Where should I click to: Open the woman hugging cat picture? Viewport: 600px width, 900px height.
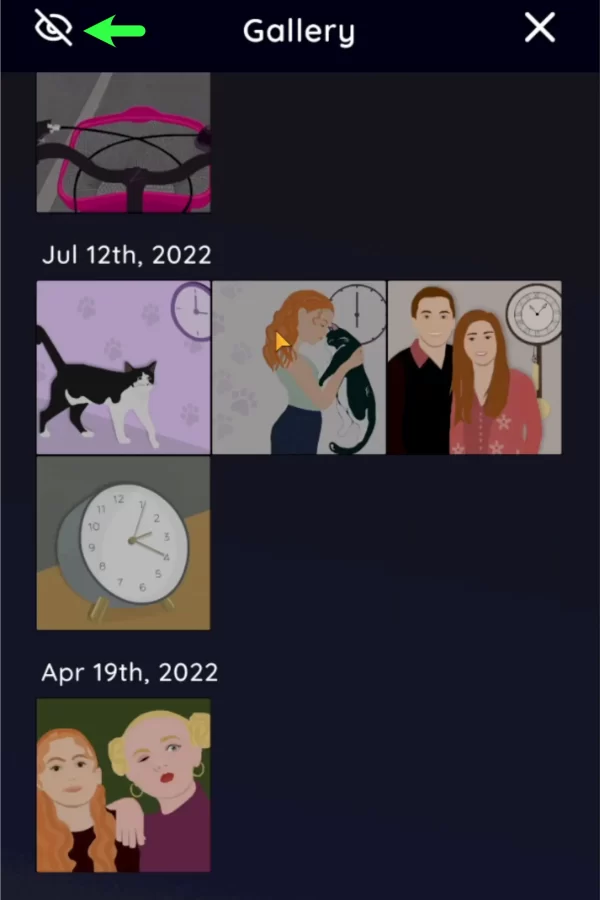point(299,367)
